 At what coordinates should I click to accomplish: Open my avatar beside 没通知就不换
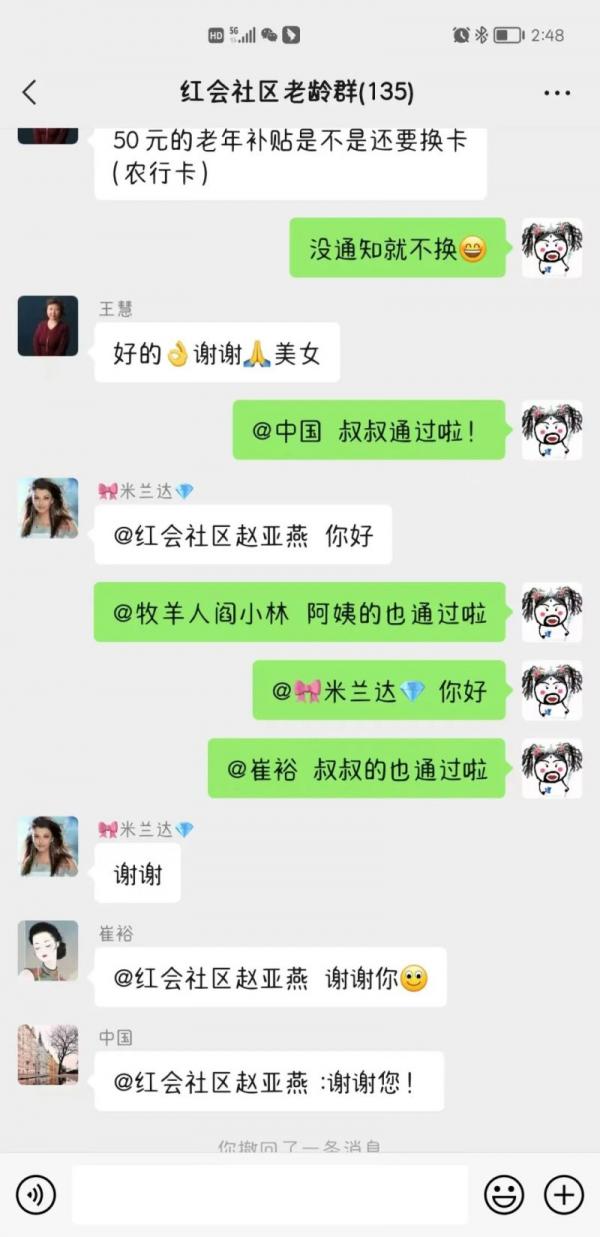coord(551,248)
